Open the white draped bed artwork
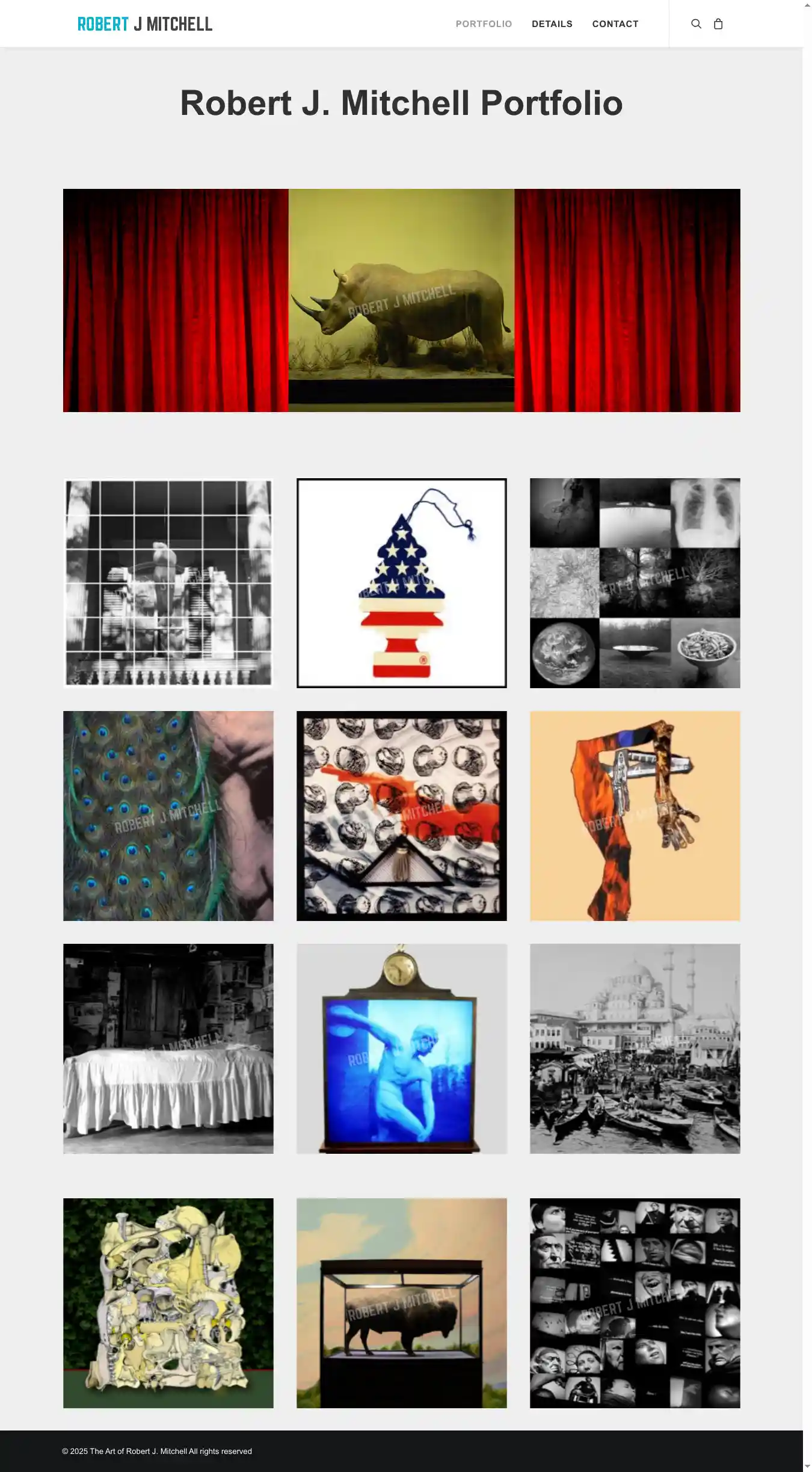The image size is (812, 1472). point(168,1049)
